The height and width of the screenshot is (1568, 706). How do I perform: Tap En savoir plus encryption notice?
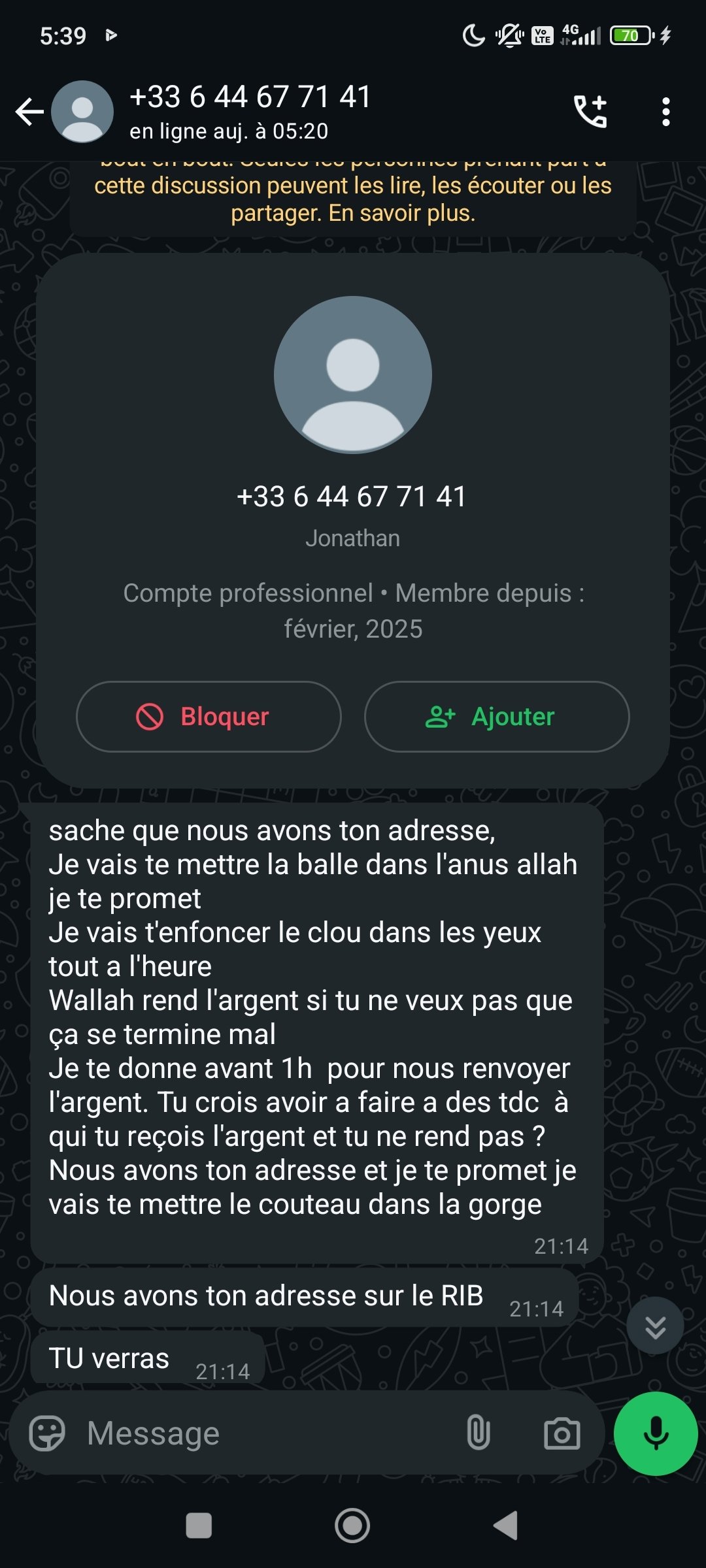pos(402,213)
